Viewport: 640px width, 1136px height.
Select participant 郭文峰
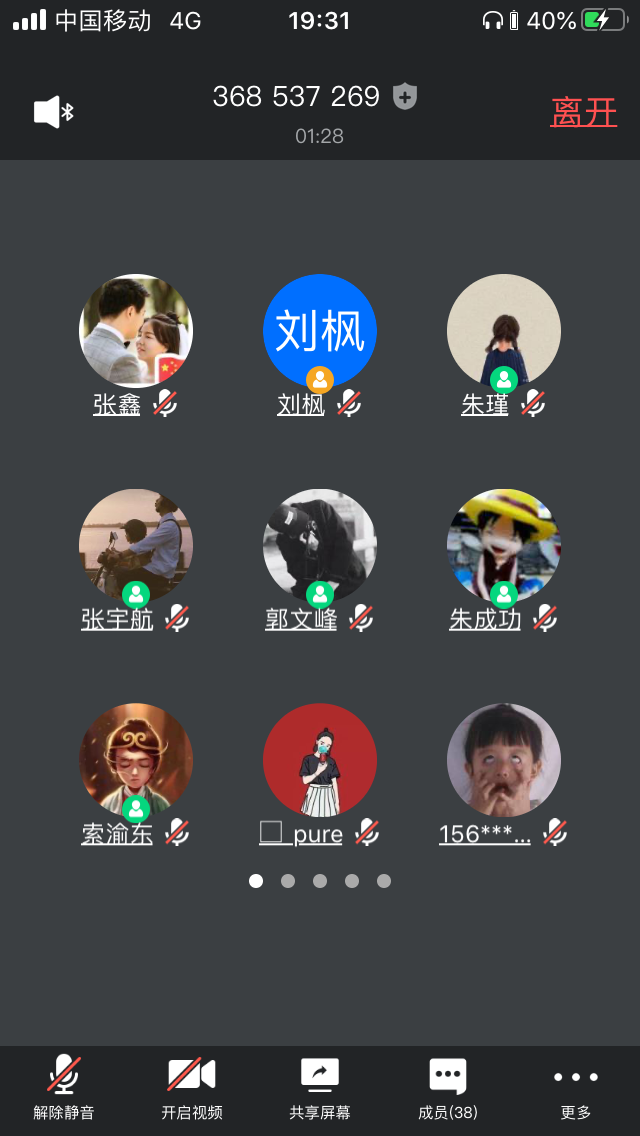[320, 546]
